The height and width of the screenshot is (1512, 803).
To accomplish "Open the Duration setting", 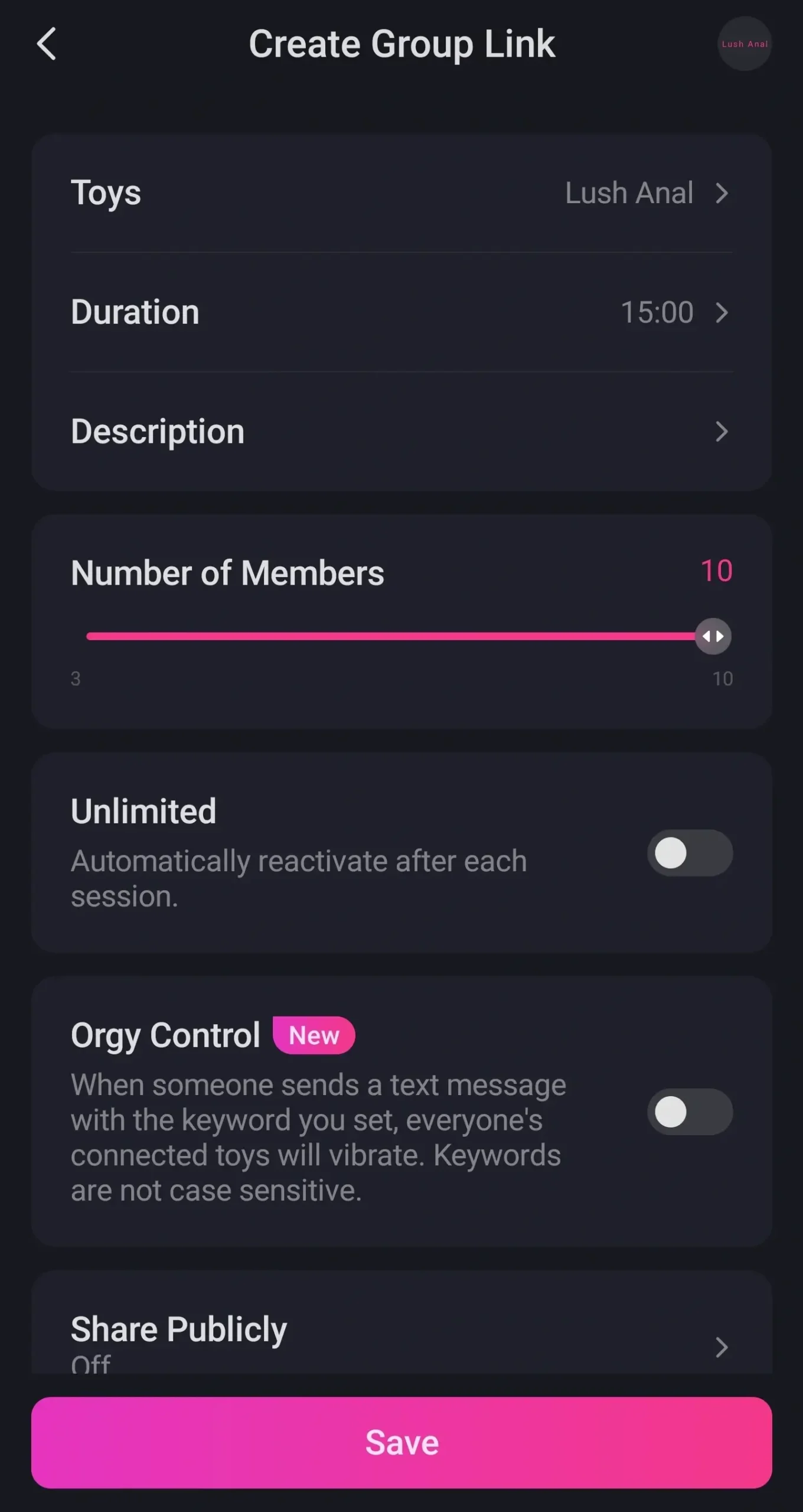I will 401,312.
